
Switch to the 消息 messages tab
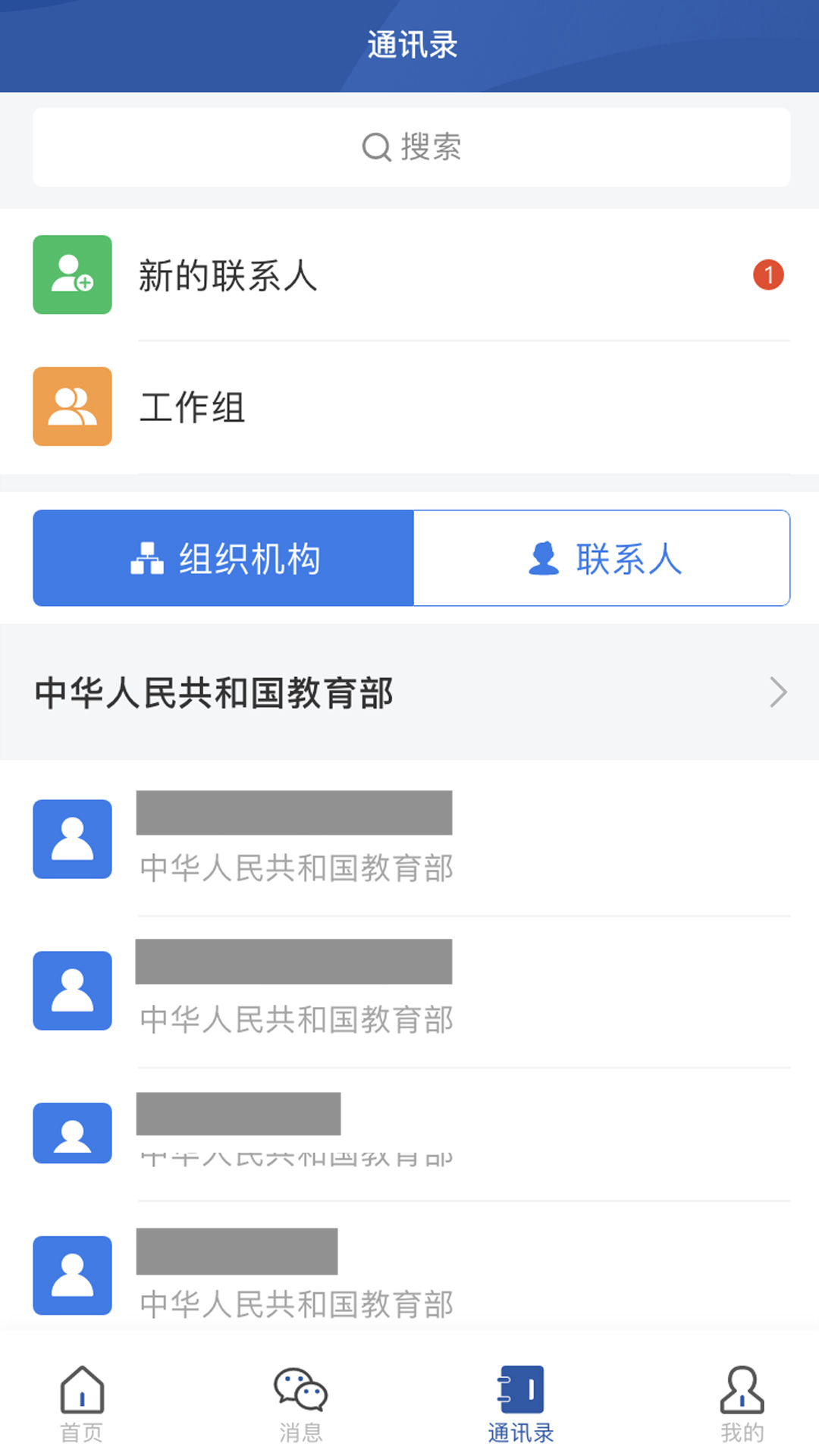coord(300,1404)
